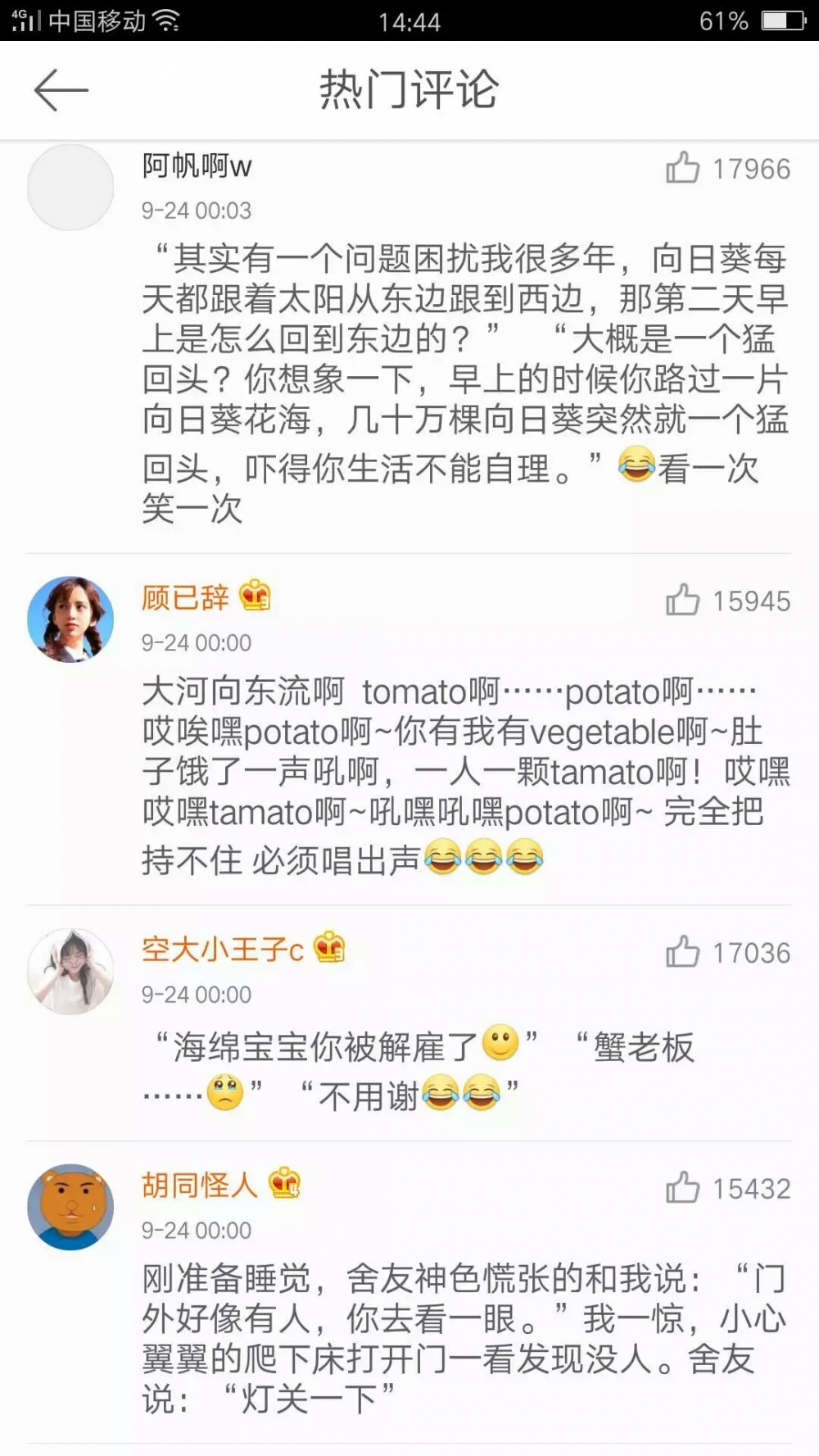
Task: Like 胡同怪人's comment about the roommate
Action: (x=682, y=1186)
